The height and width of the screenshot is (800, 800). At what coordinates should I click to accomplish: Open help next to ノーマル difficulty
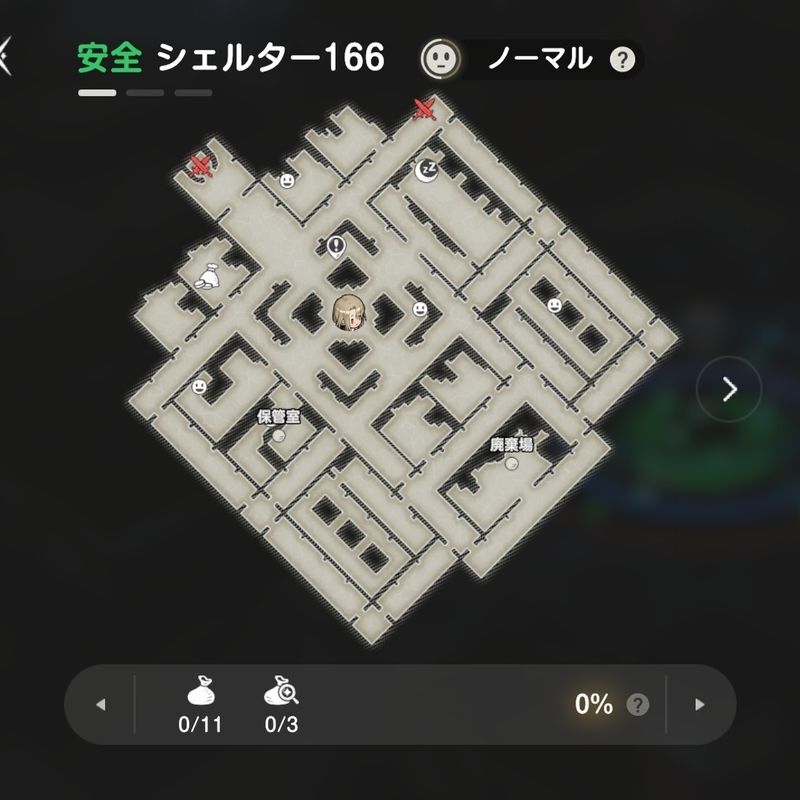[x=625, y=58]
